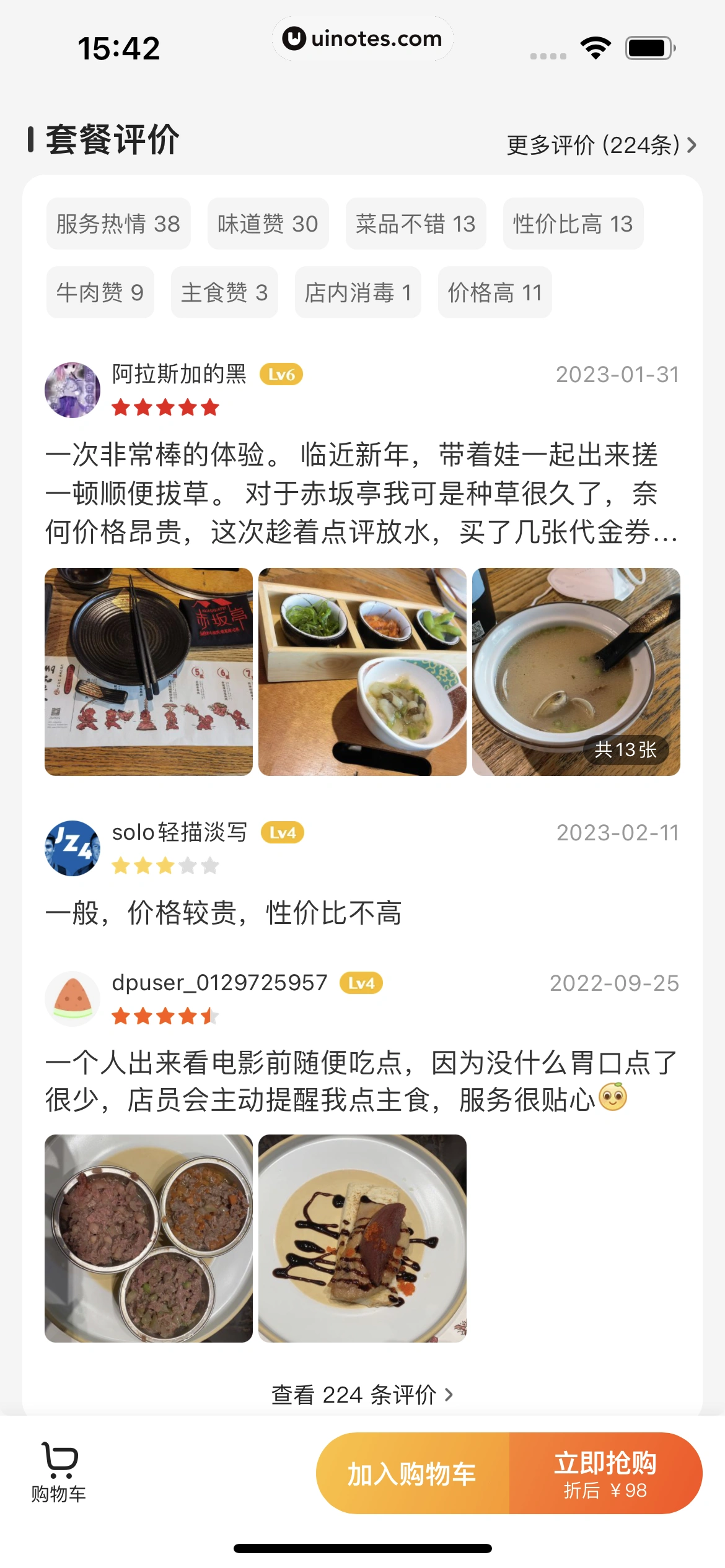
Task: View the dessert photo with chocolate drizzle
Action: [x=362, y=1239]
